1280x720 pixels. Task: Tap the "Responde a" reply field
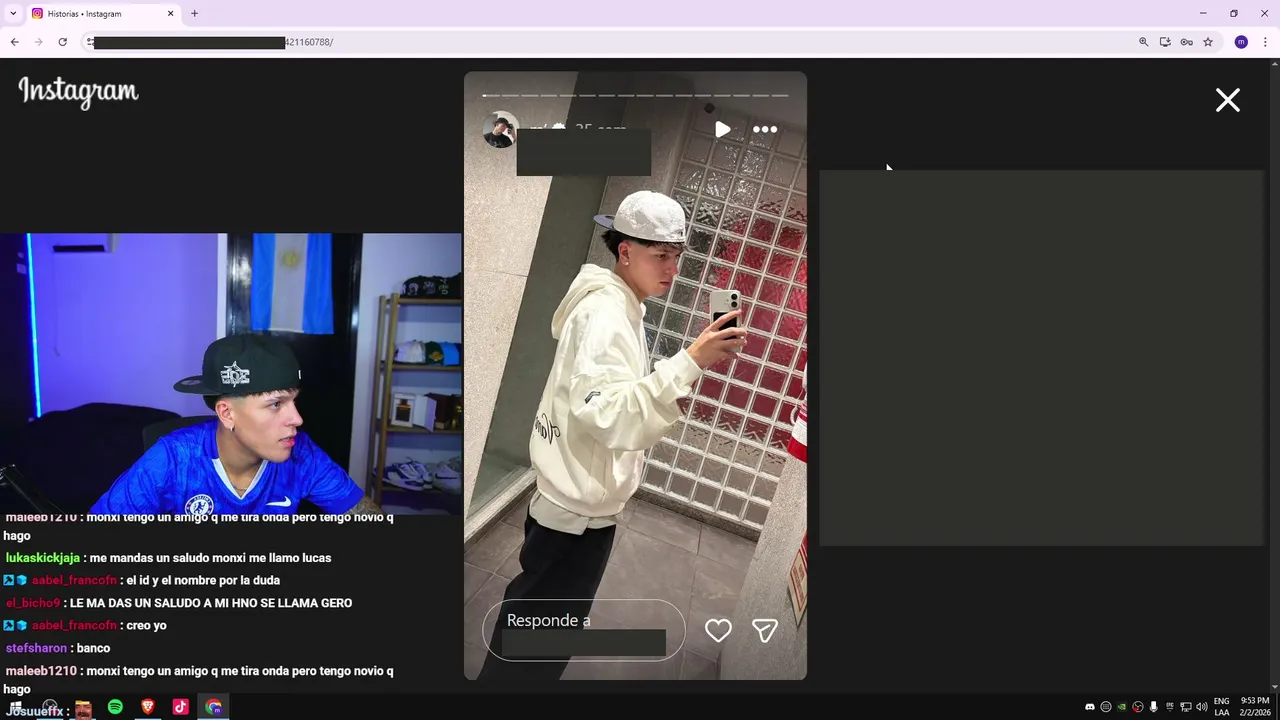[583, 630]
